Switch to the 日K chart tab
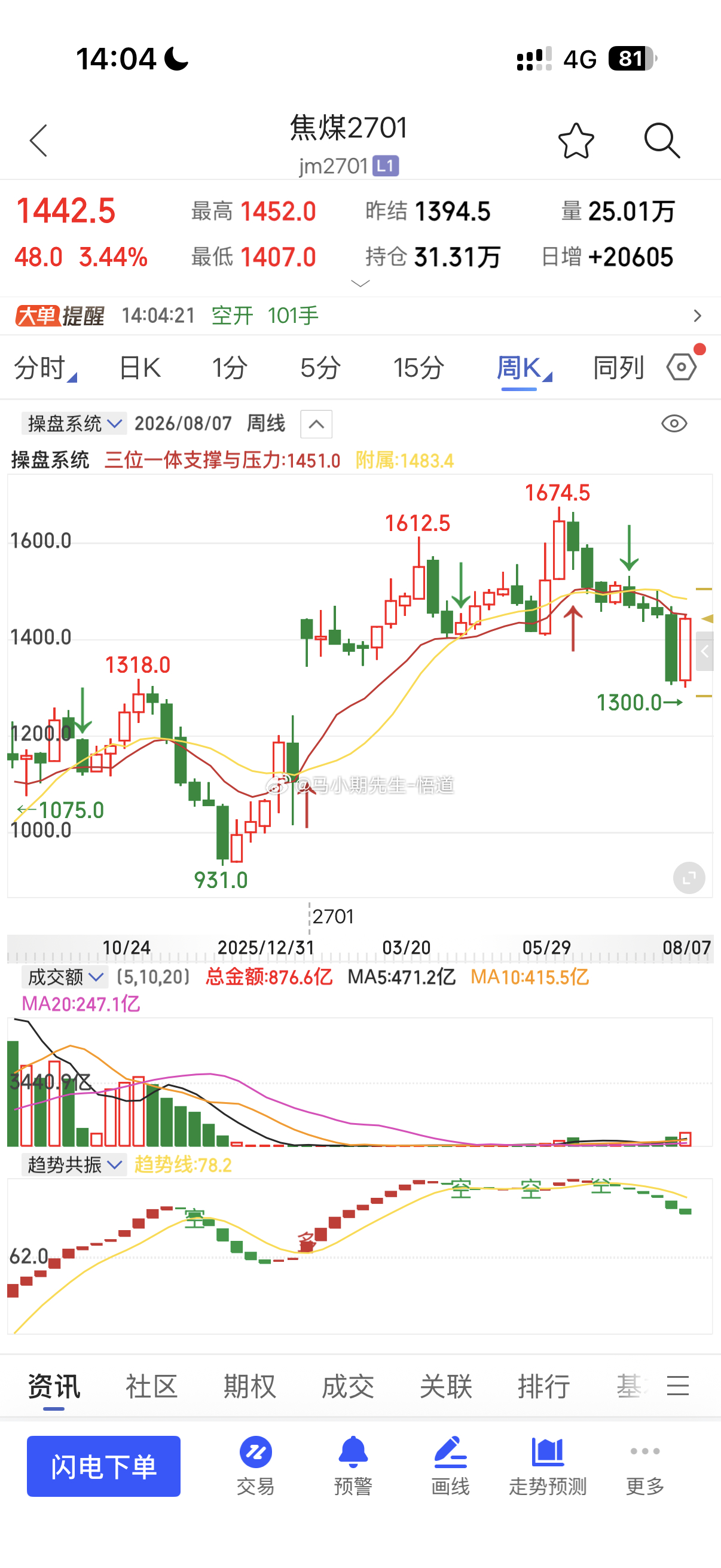Viewport: 721px width, 1568px height. 140,368
